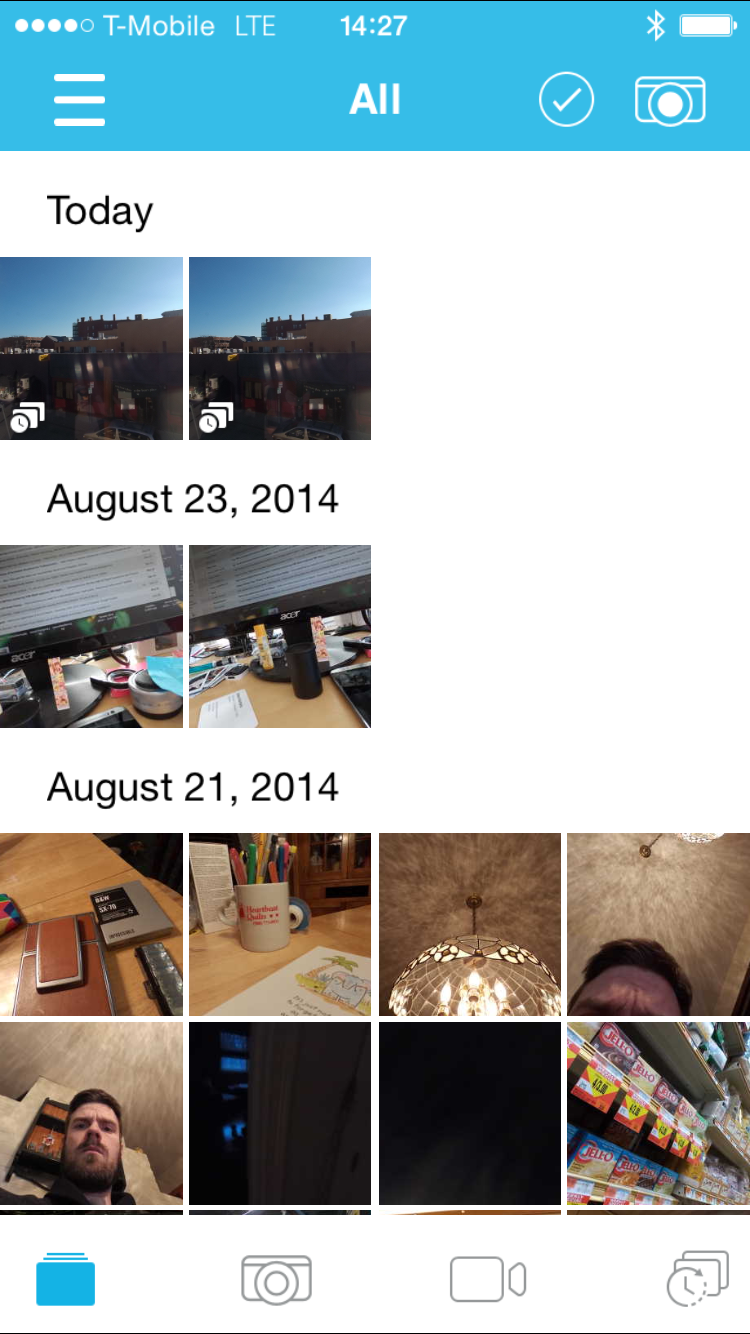This screenshot has height=1334, width=750.
Task: Open the chandelier photo
Action: (470, 924)
